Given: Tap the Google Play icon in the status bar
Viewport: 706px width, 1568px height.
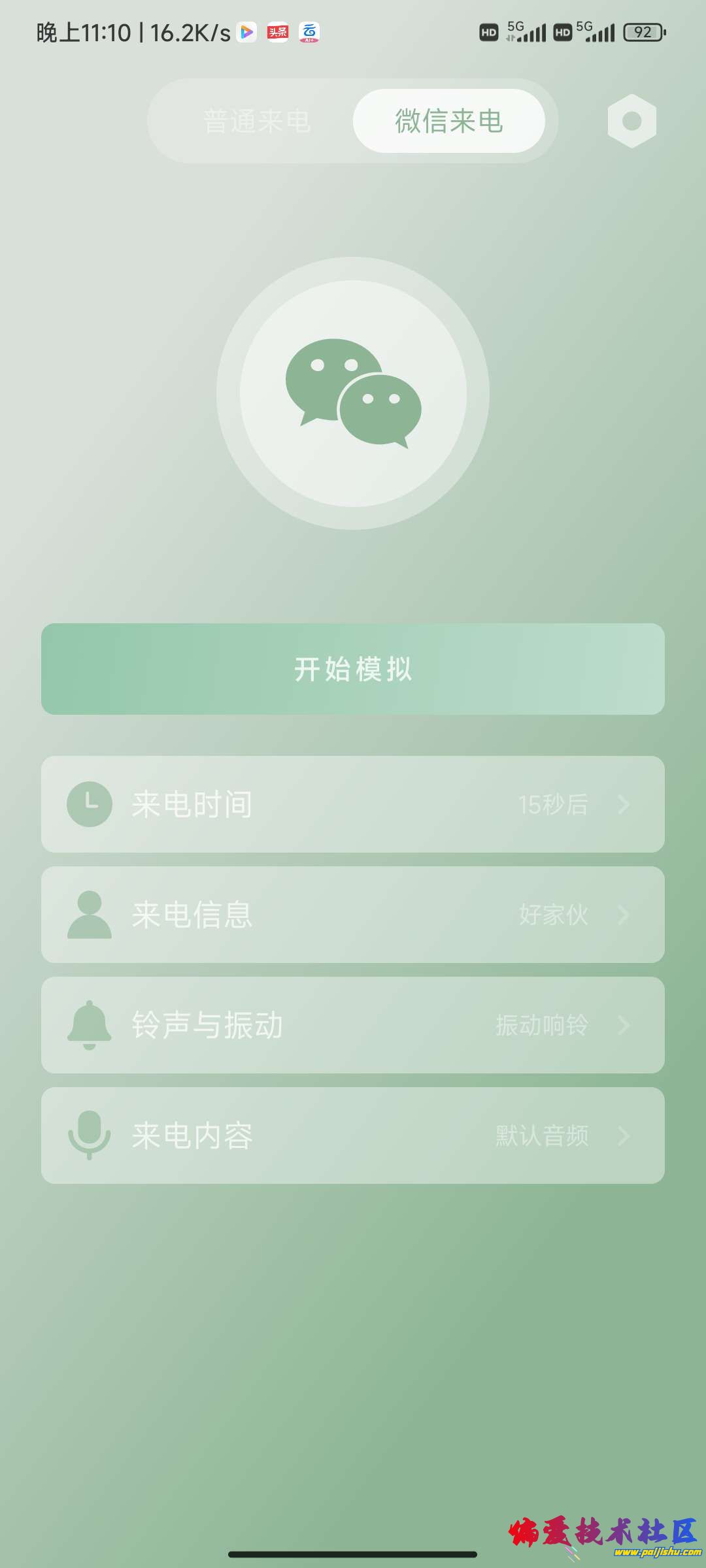Looking at the screenshot, I should coord(247,33).
